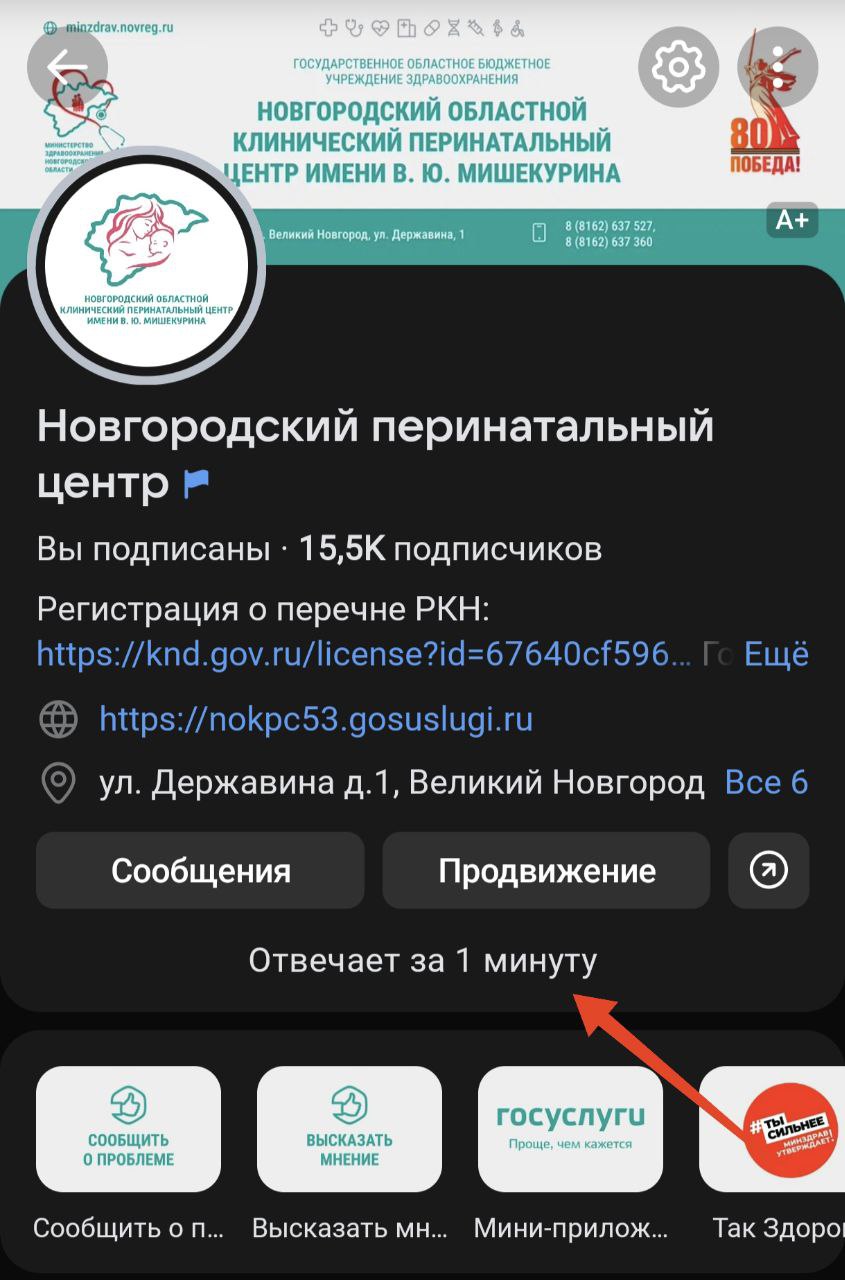Open the three-dot overflow menu
Viewport: 845px width, 1280px height.
pos(778,67)
